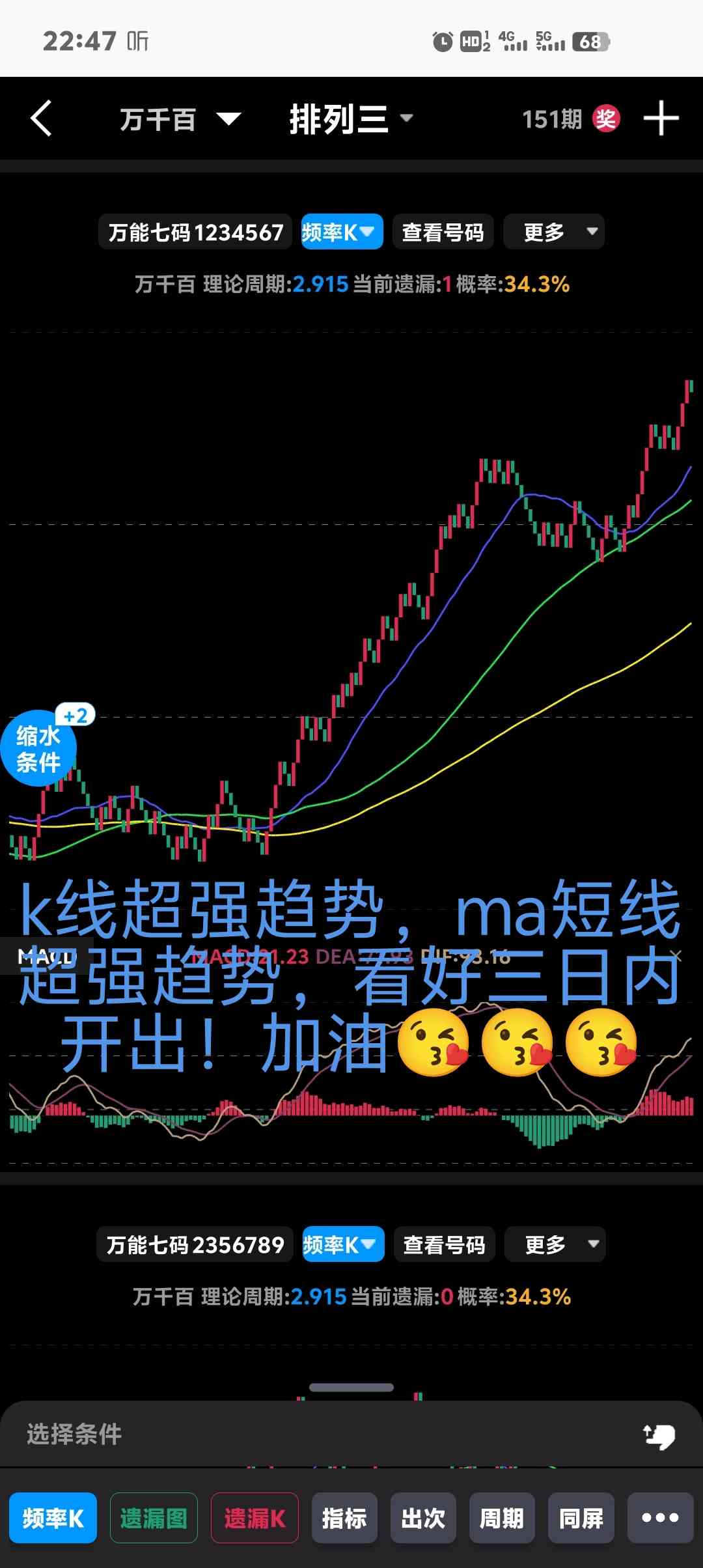View numbers via 查看号码 for 2356789

[444, 1244]
